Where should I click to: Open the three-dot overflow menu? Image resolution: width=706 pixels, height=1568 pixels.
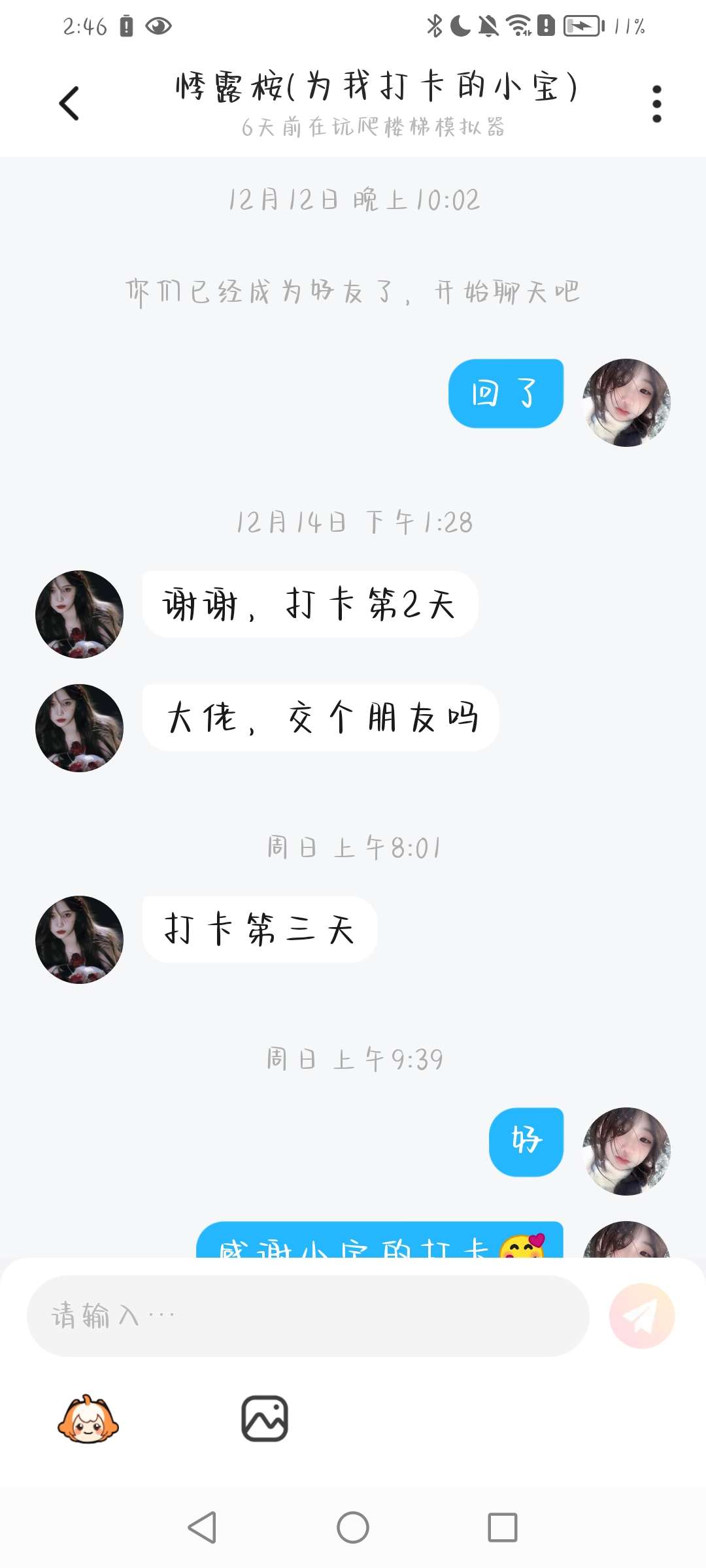(656, 103)
